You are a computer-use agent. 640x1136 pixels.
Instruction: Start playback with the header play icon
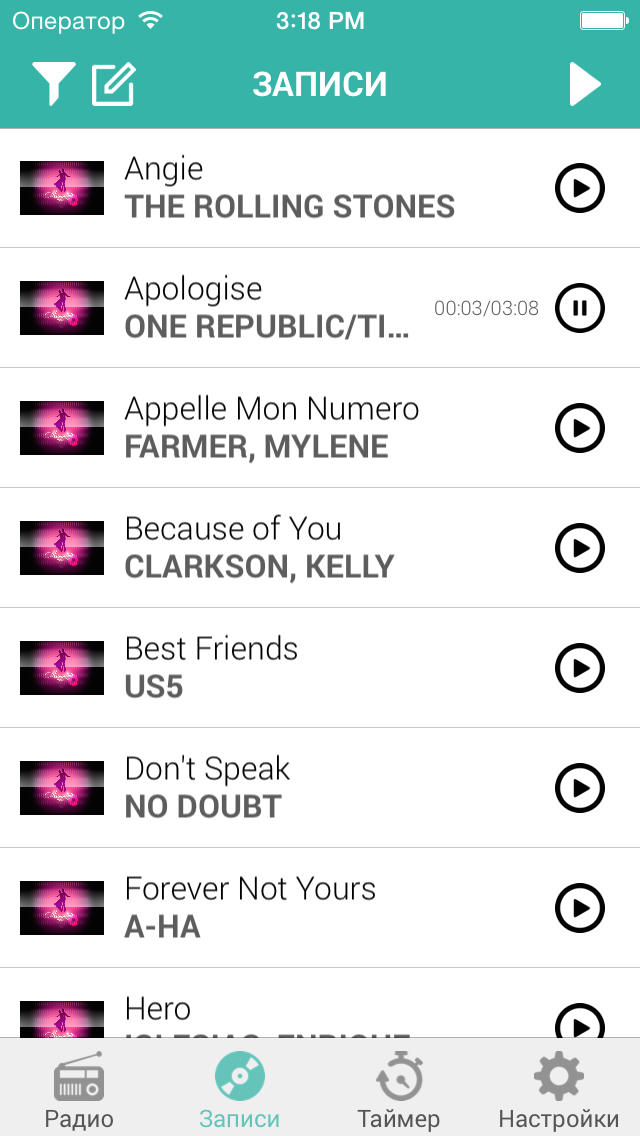point(585,84)
